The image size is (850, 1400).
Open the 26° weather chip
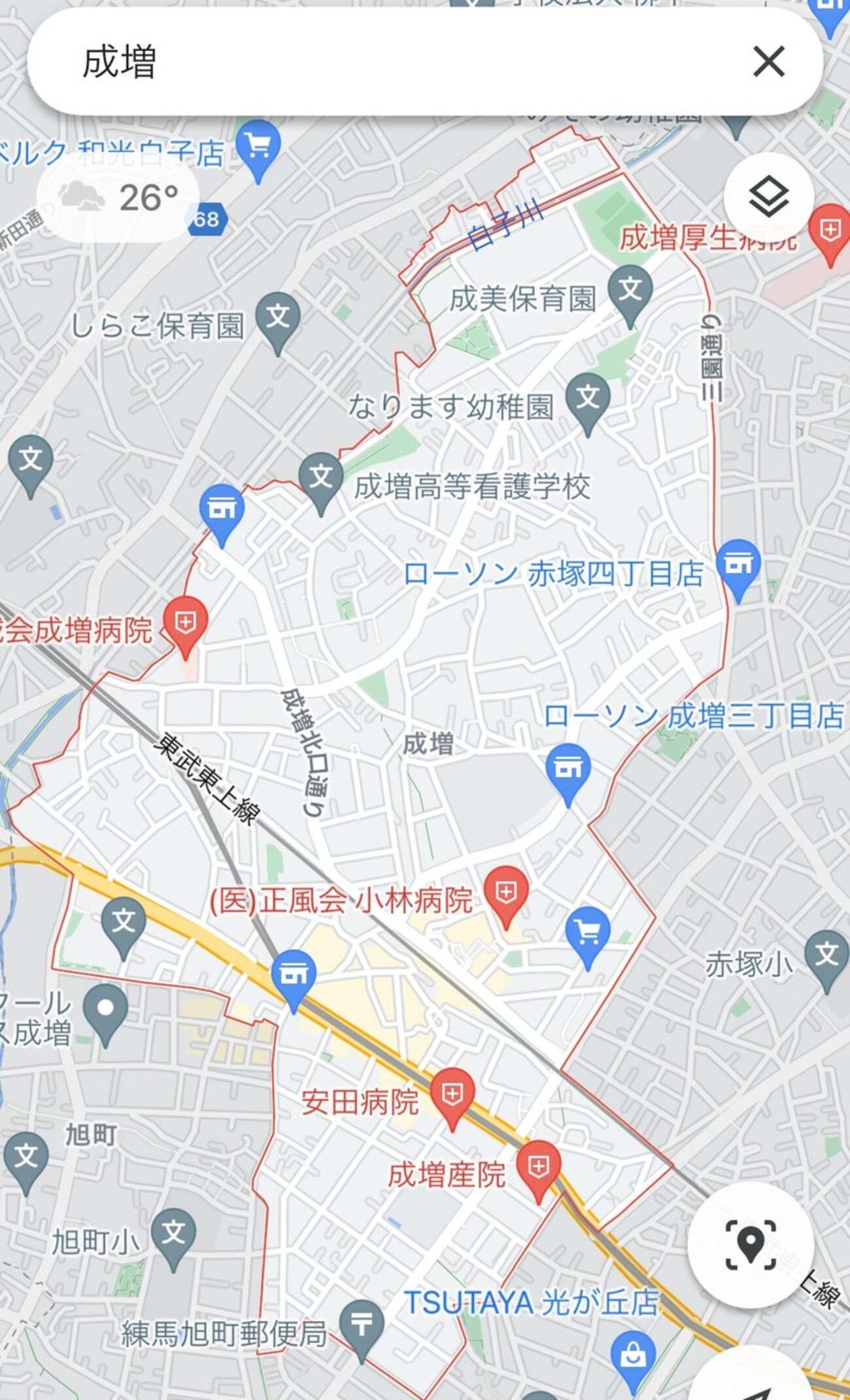coord(118,197)
